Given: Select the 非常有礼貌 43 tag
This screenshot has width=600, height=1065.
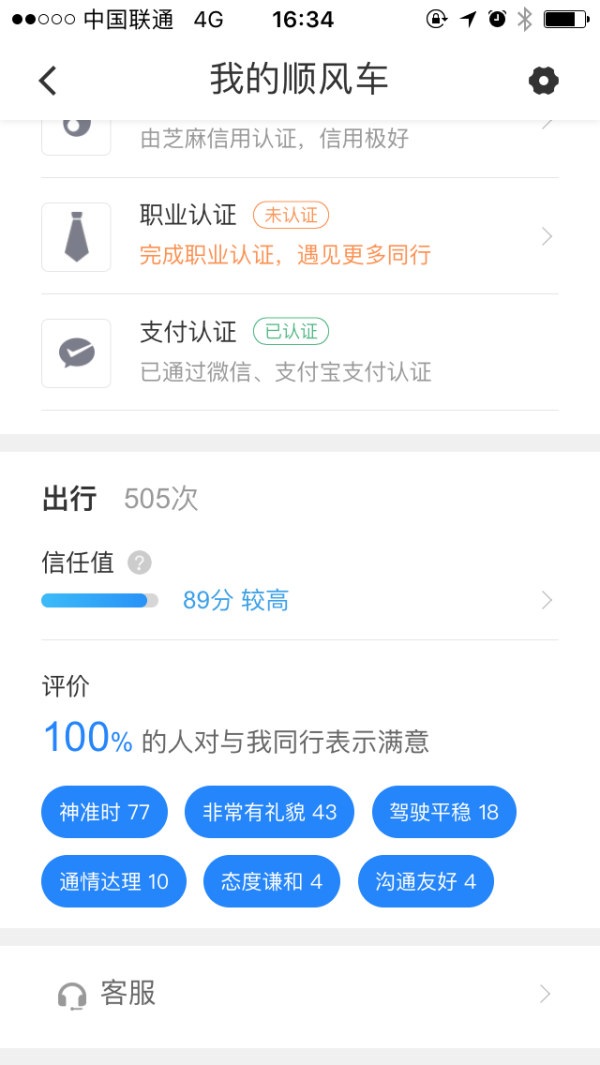Looking at the screenshot, I should [270, 812].
